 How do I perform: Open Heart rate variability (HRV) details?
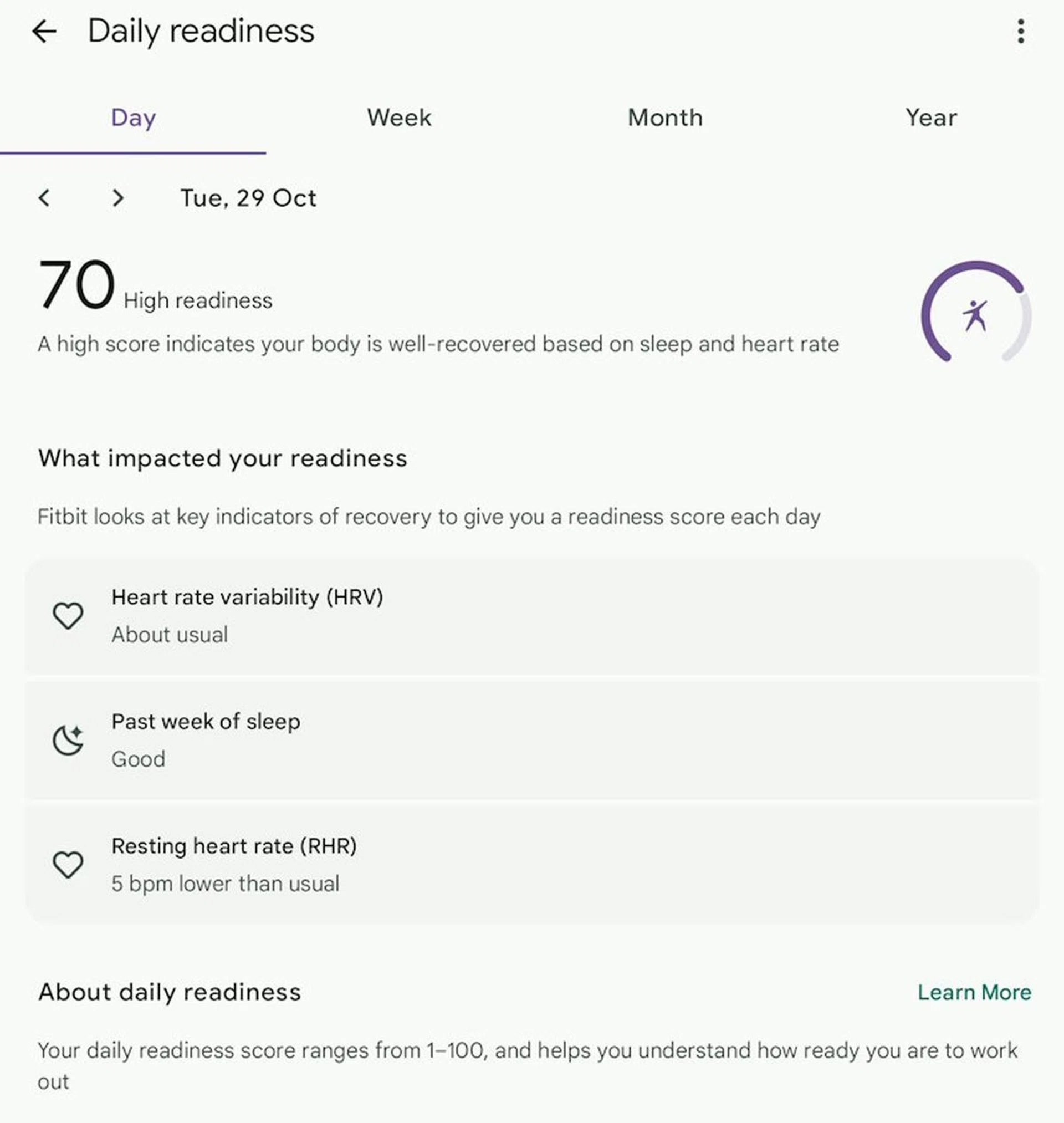(532, 616)
